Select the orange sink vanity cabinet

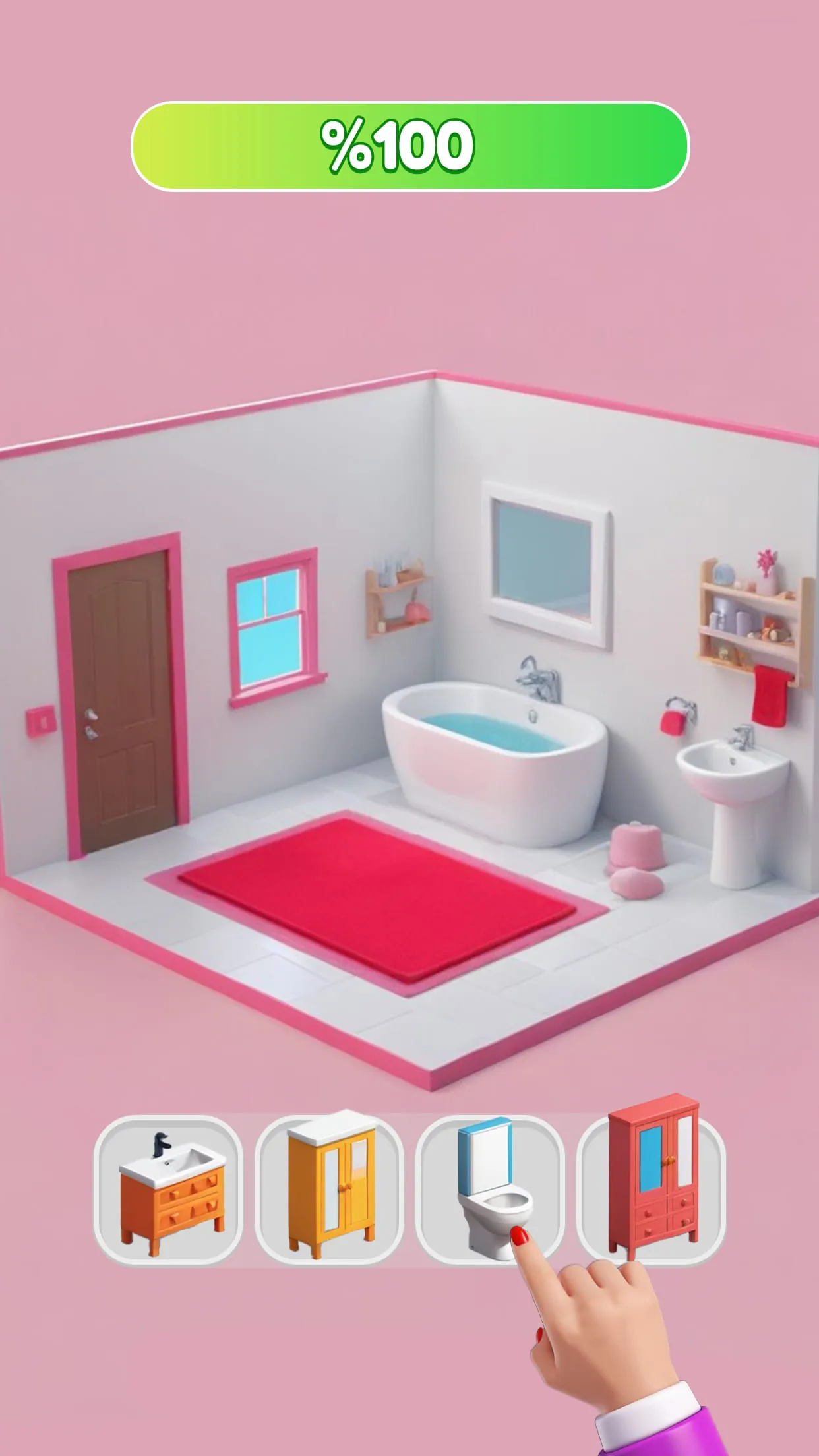169,1190
